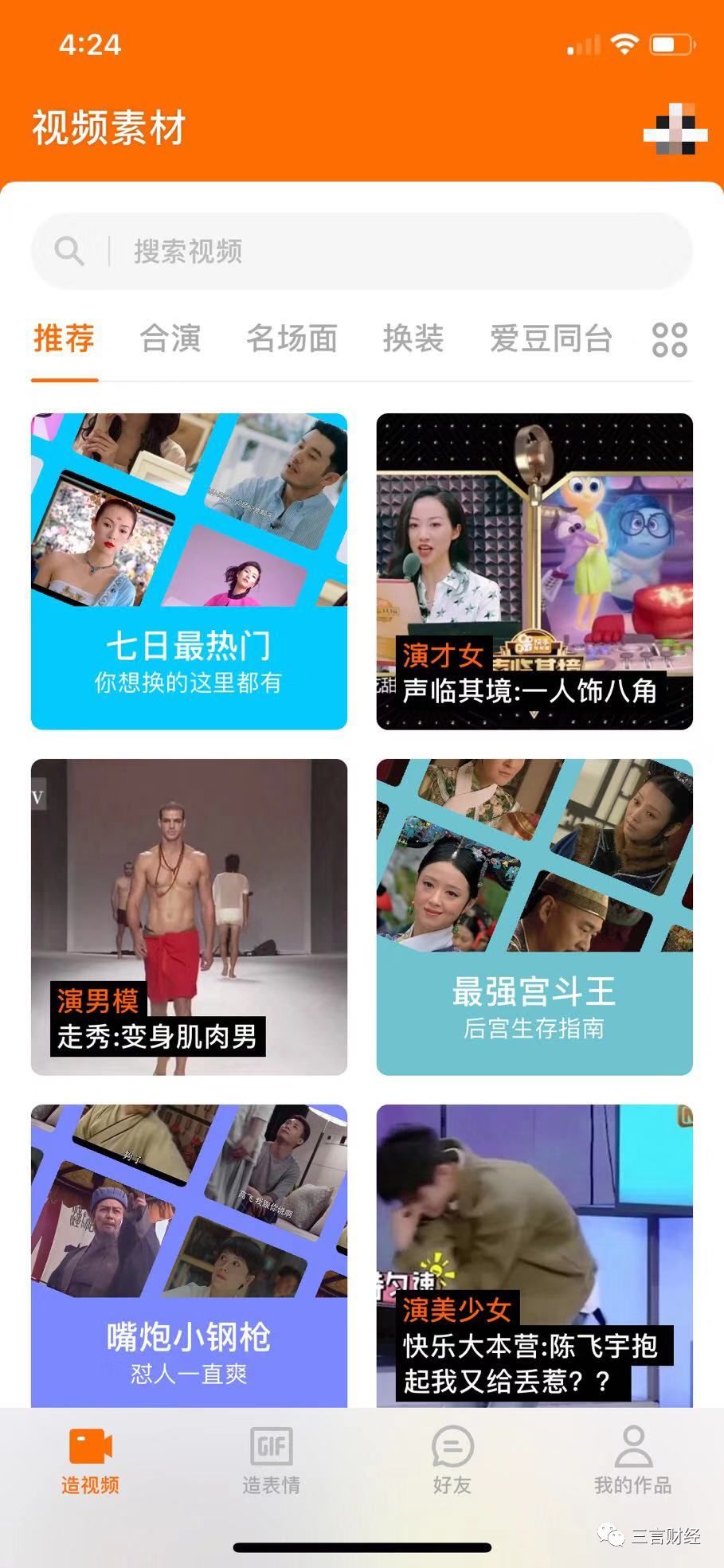Open 声临其境:一人饰八角 video

(534, 571)
